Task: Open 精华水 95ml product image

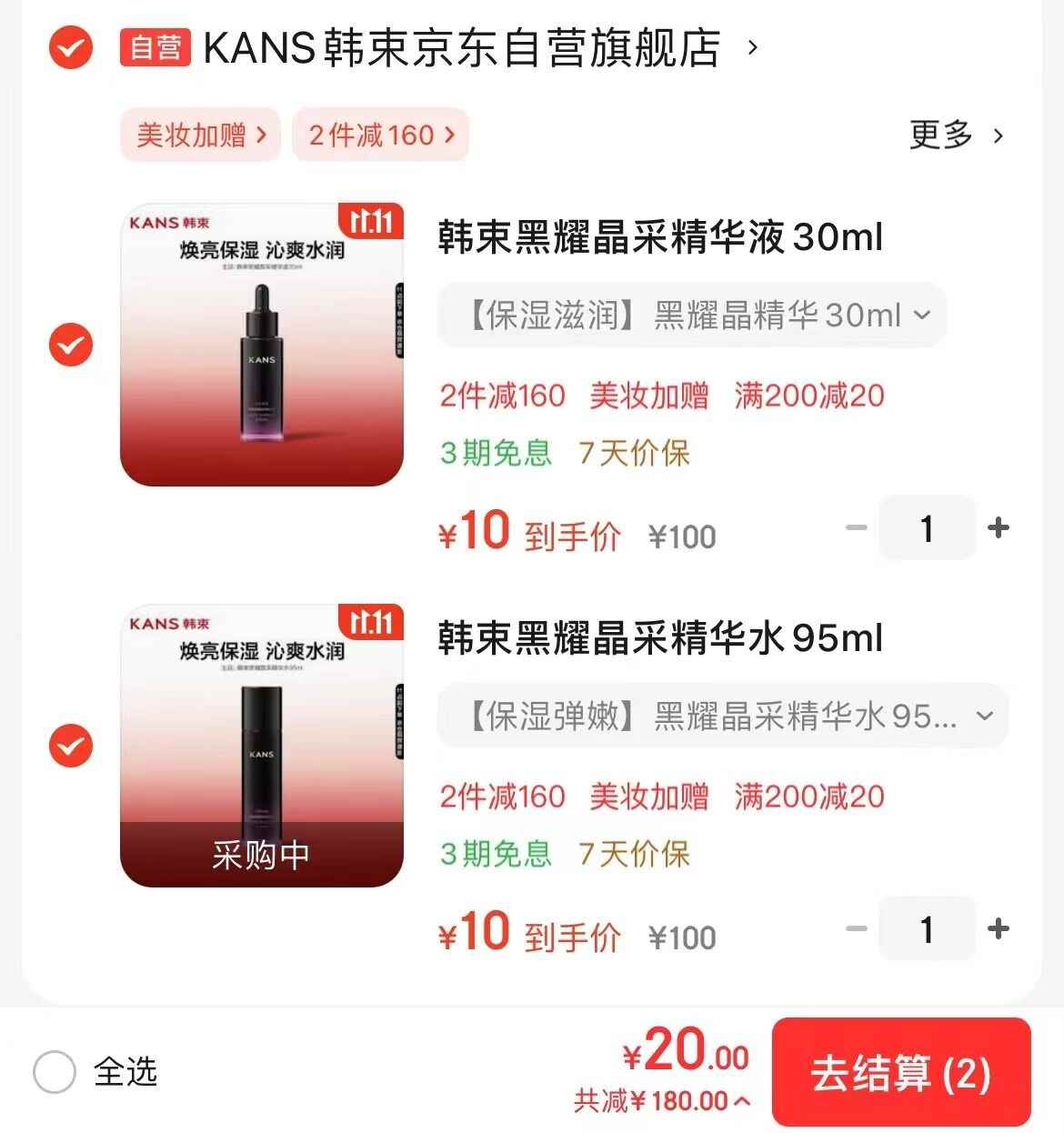Action: [262, 746]
